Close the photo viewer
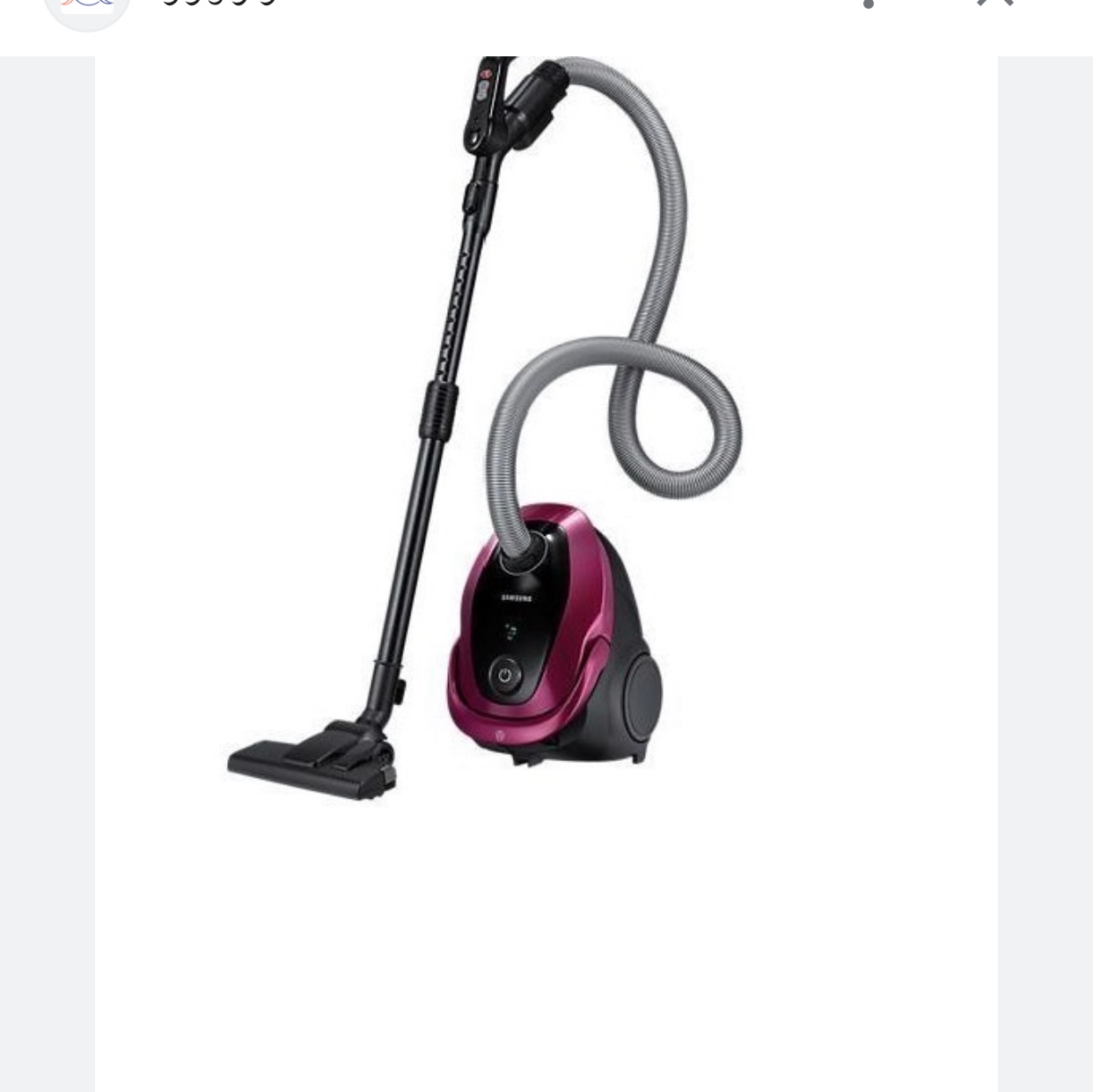Image resolution: width=1093 pixels, height=1092 pixels. pos(995,3)
